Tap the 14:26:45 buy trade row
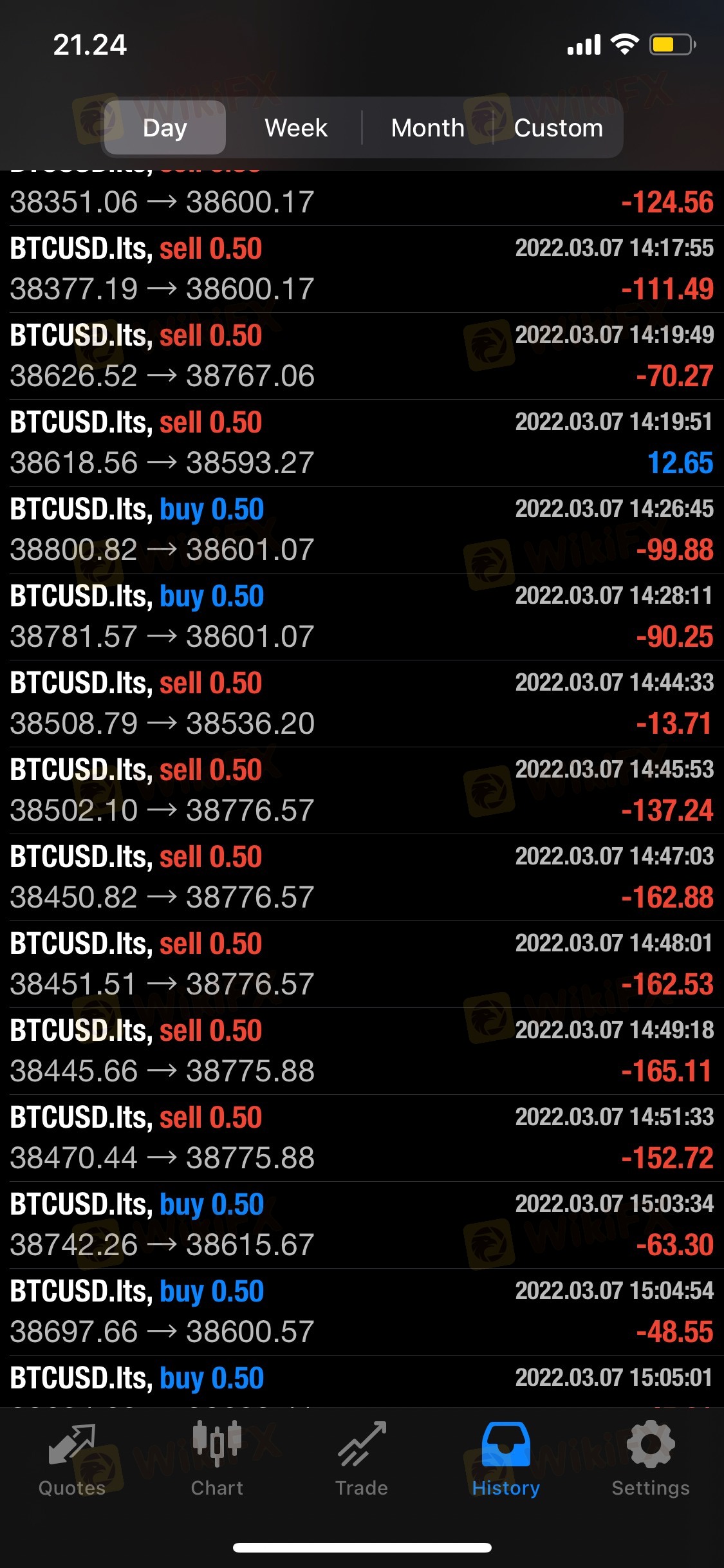This screenshot has width=724, height=1568. tap(362, 530)
